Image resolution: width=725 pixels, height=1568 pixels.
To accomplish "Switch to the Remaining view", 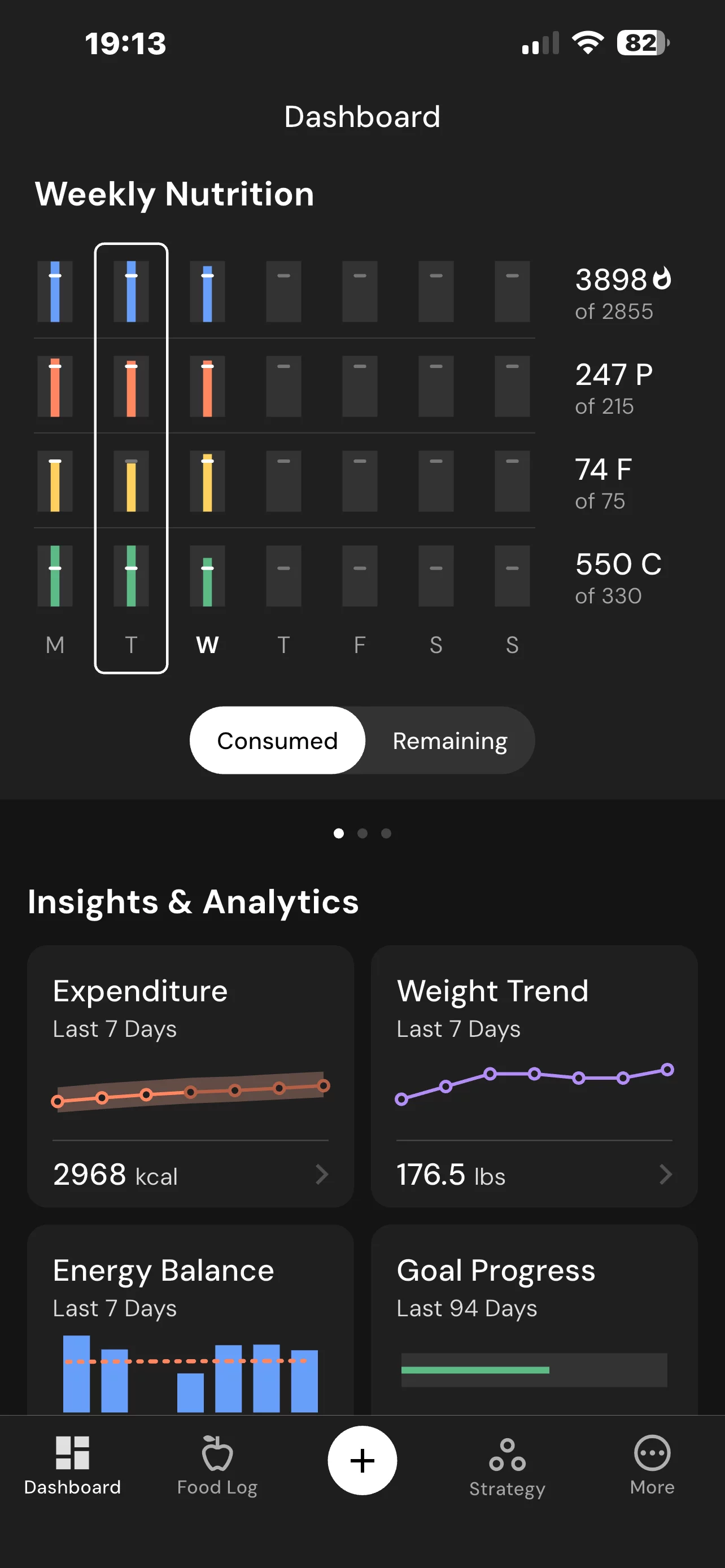I will coord(449,741).
